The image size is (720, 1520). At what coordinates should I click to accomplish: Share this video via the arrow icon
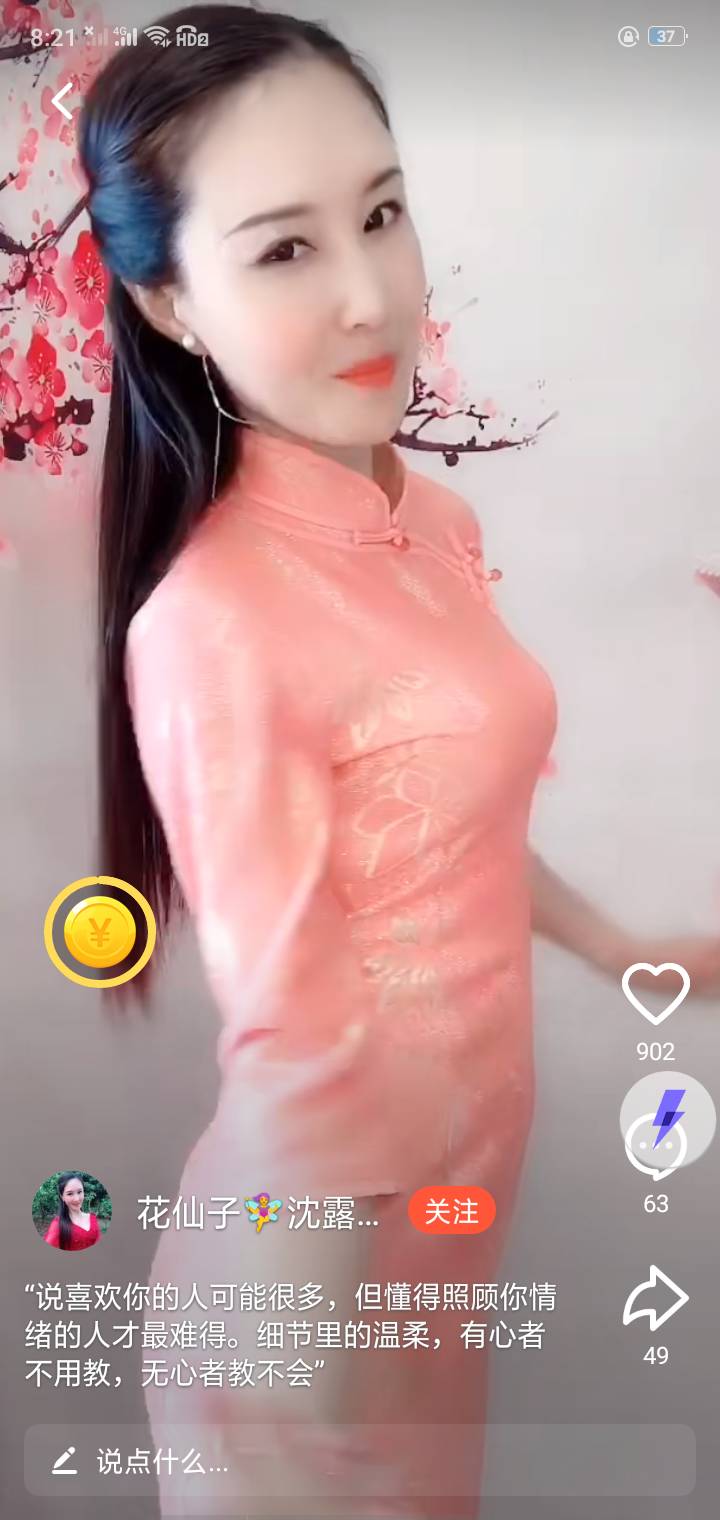coord(655,1300)
